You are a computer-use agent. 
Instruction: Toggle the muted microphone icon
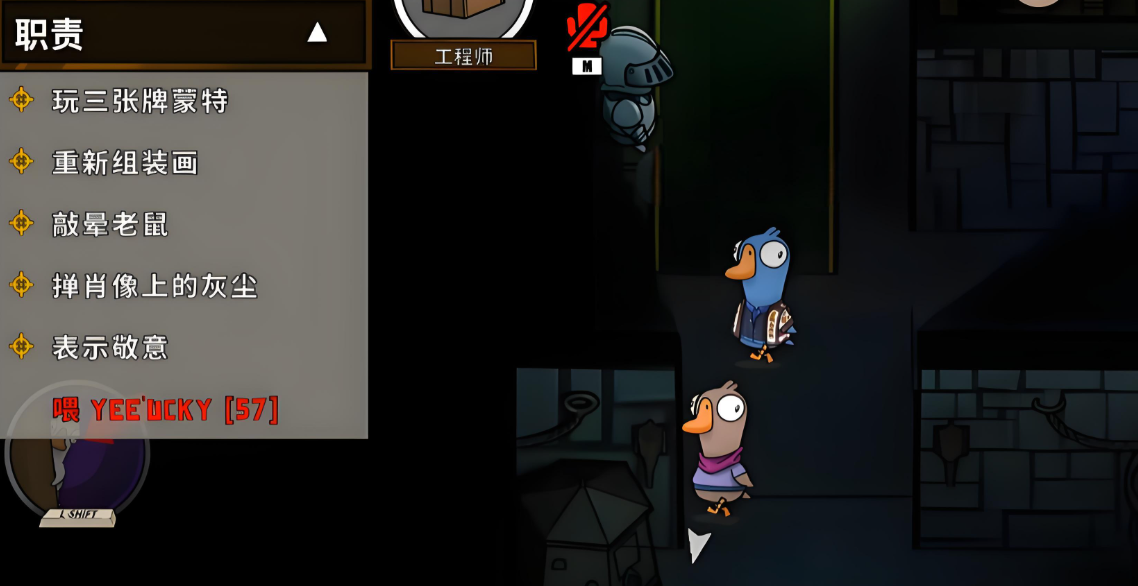click(x=586, y=30)
